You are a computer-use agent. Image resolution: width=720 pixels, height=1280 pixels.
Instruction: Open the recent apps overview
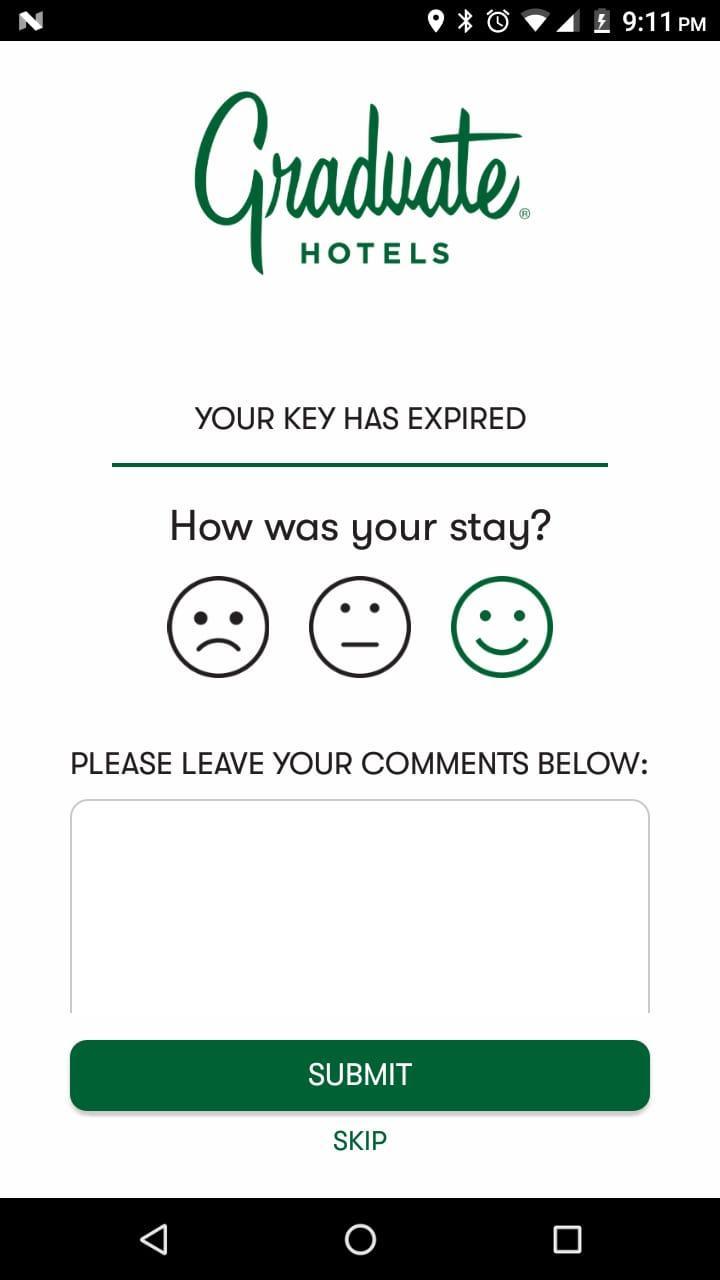(567, 1239)
